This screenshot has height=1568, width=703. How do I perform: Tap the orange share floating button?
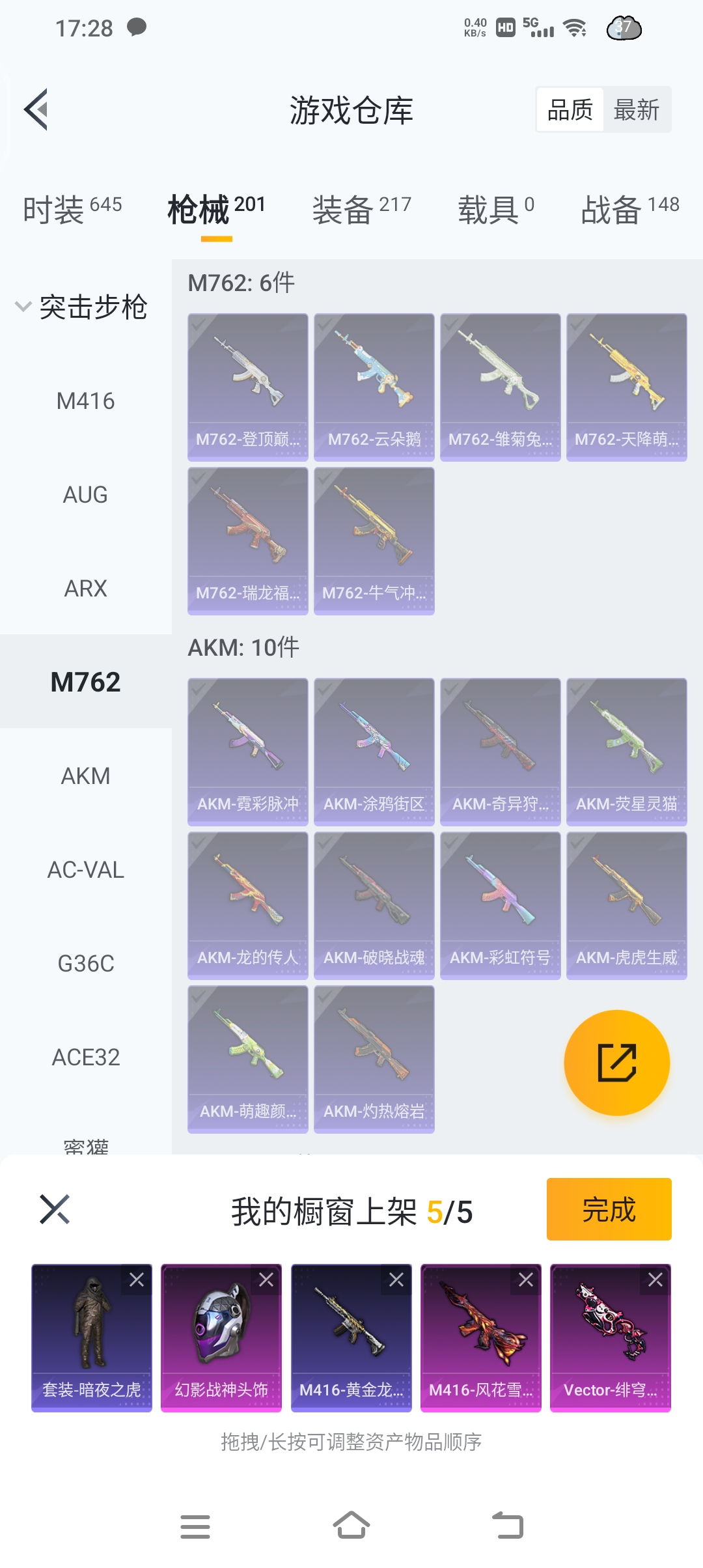coord(616,1063)
